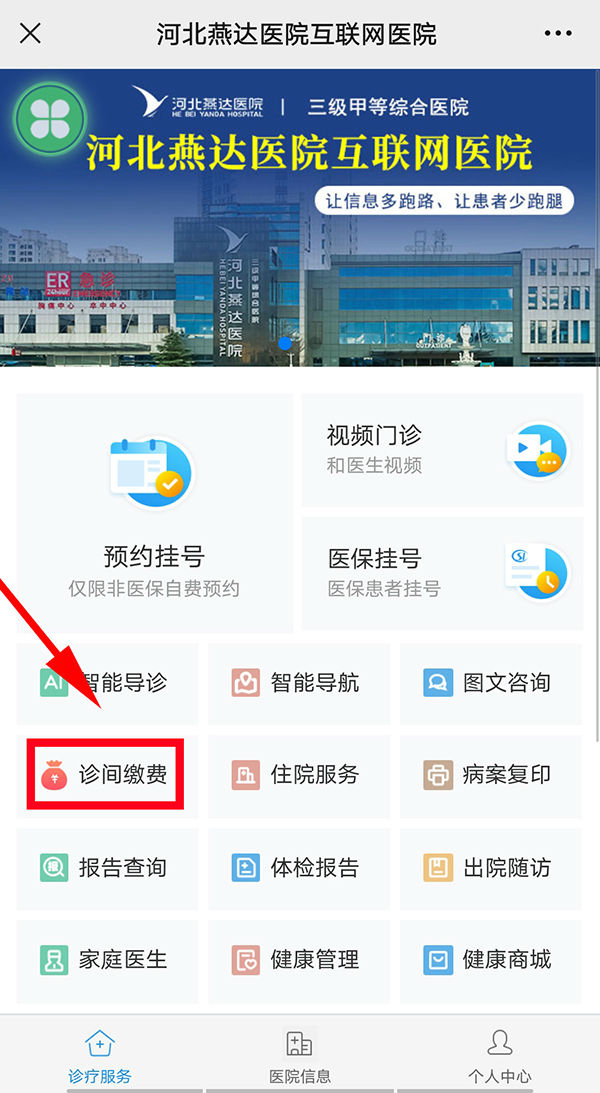
Task: Open 住院服务 inpatient services
Action: pyautogui.click(x=298, y=775)
